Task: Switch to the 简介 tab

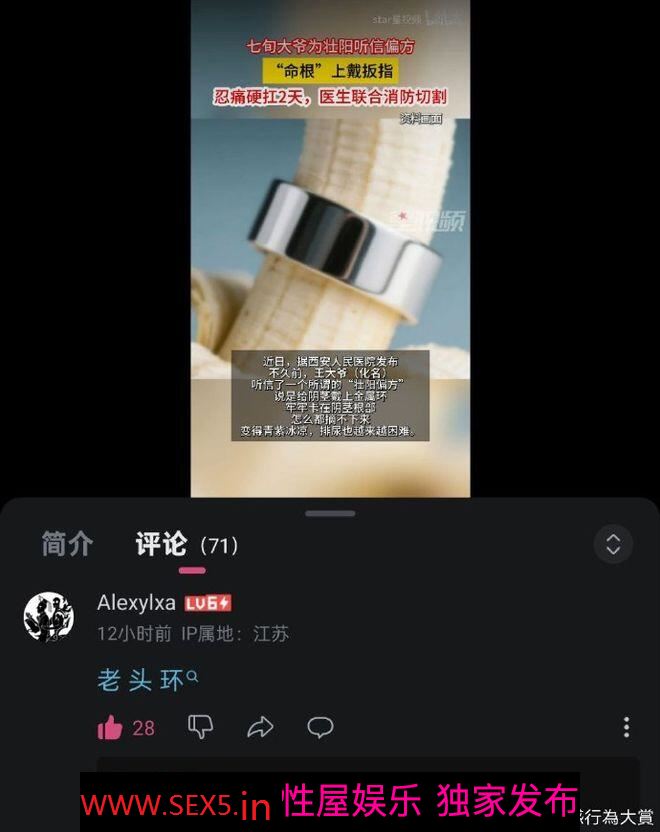Action: [67, 545]
